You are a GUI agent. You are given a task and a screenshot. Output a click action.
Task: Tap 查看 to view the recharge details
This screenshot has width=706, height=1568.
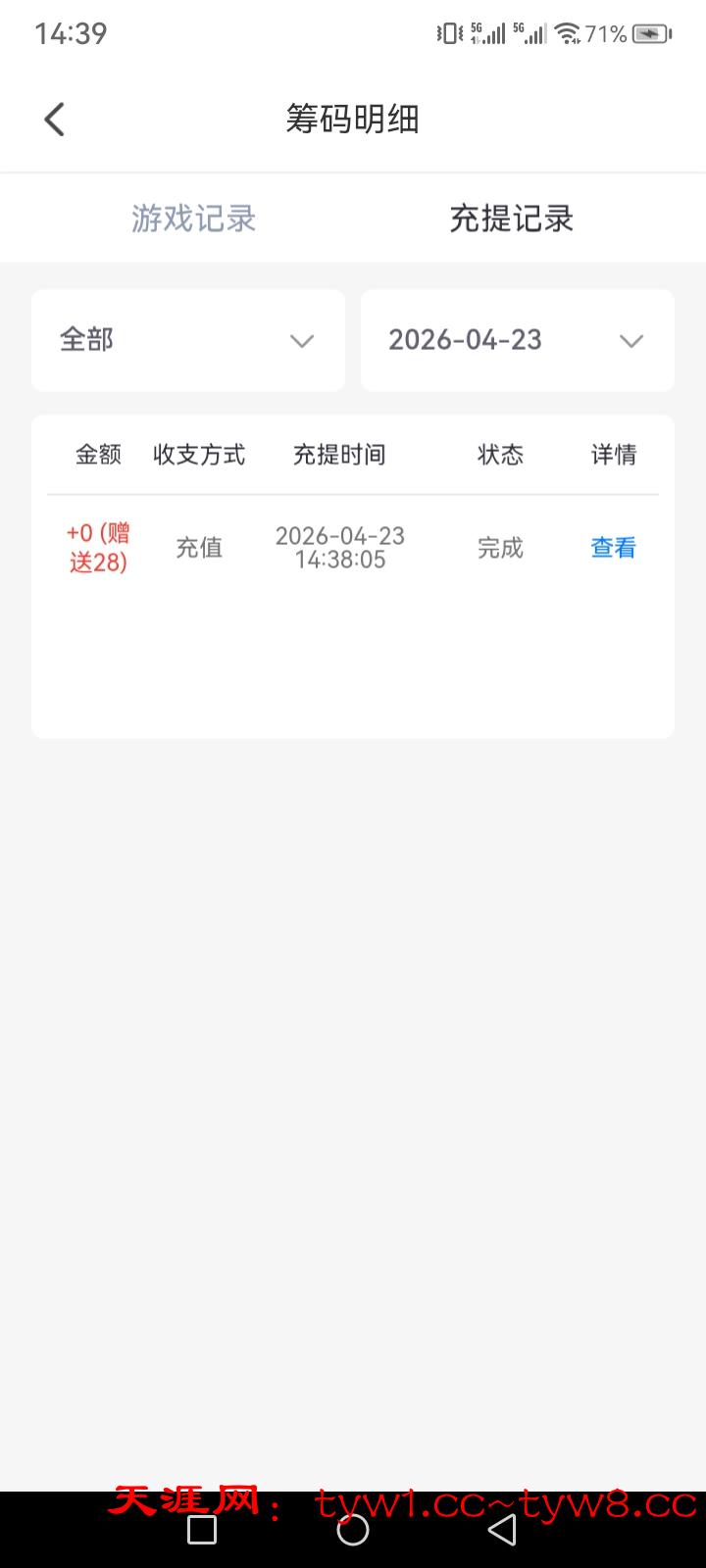pos(613,548)
